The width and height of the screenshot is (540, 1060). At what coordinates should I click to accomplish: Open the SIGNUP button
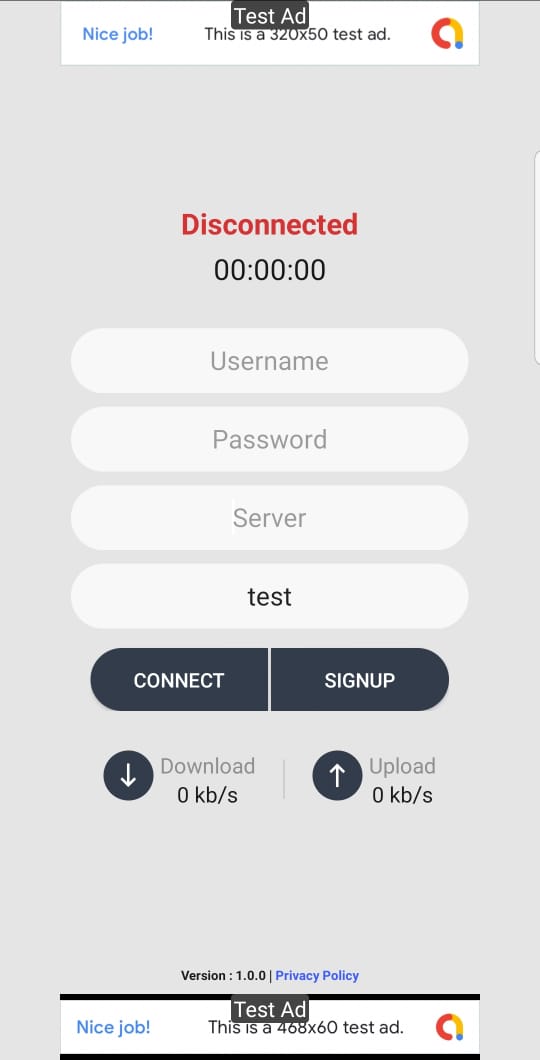tap(360, 679)
